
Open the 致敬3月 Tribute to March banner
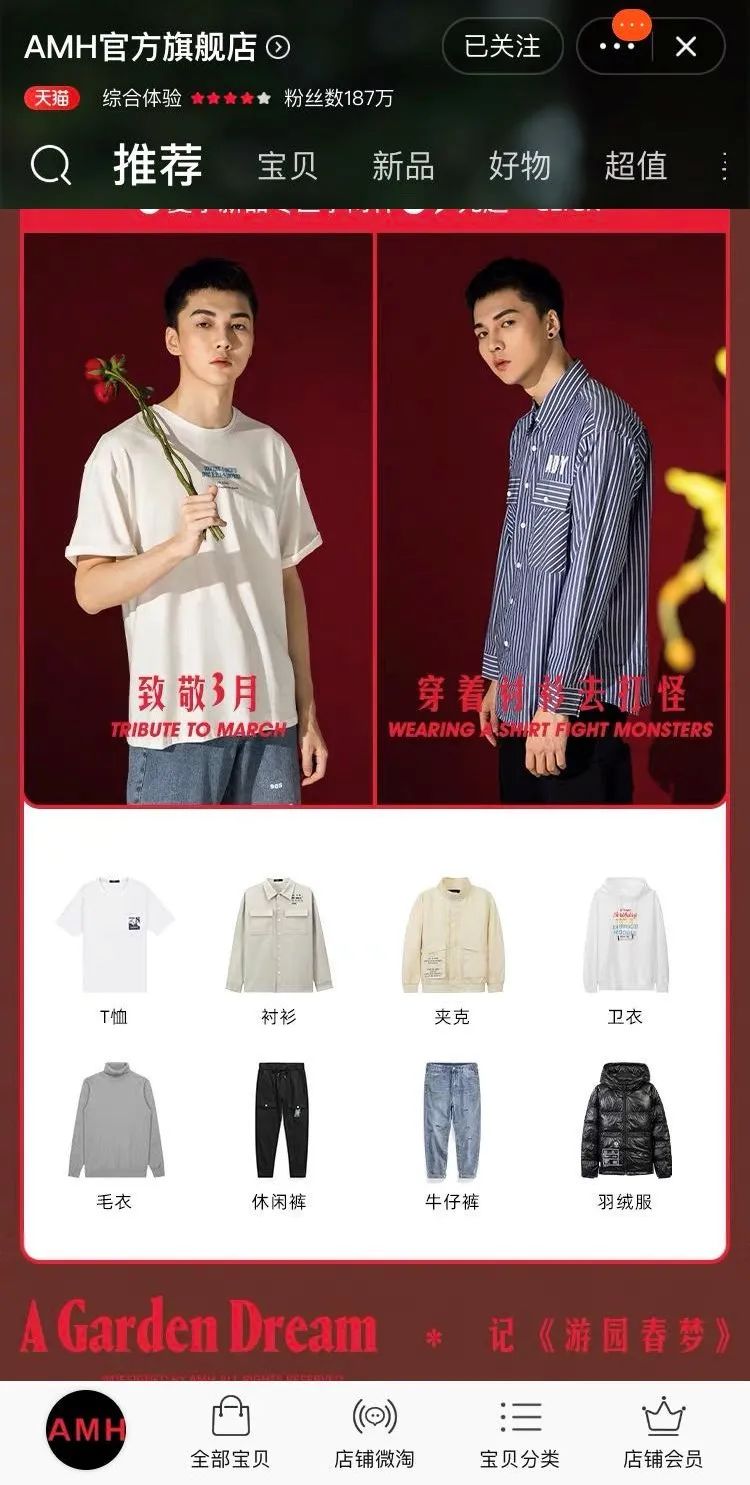tap(198, 520)
